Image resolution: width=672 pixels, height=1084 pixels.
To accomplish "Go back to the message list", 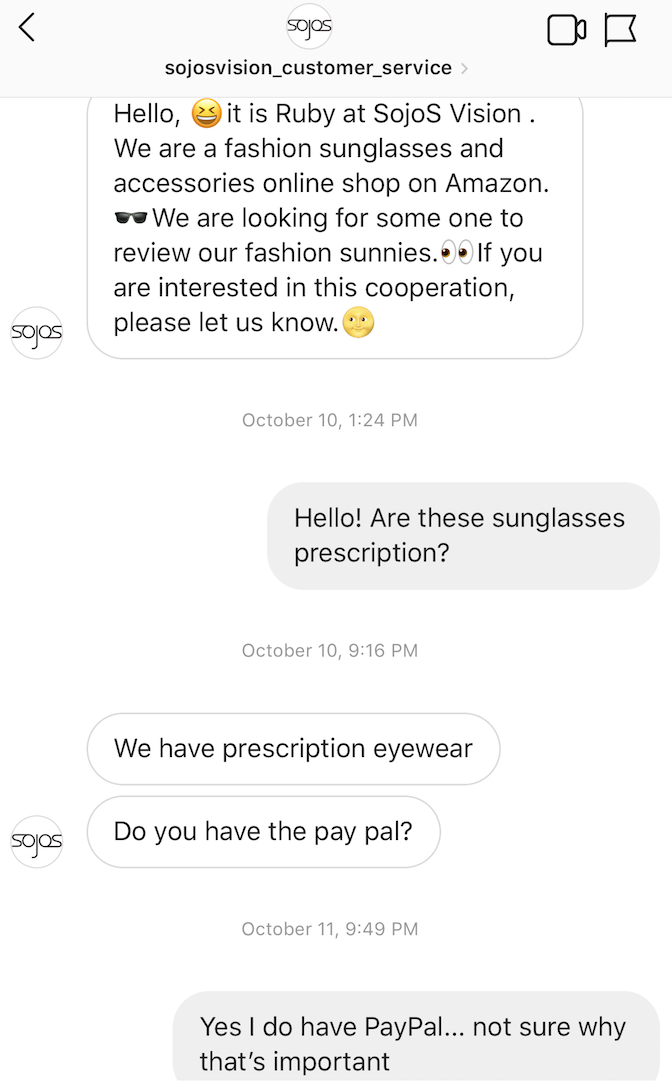I will pos(27,28).
